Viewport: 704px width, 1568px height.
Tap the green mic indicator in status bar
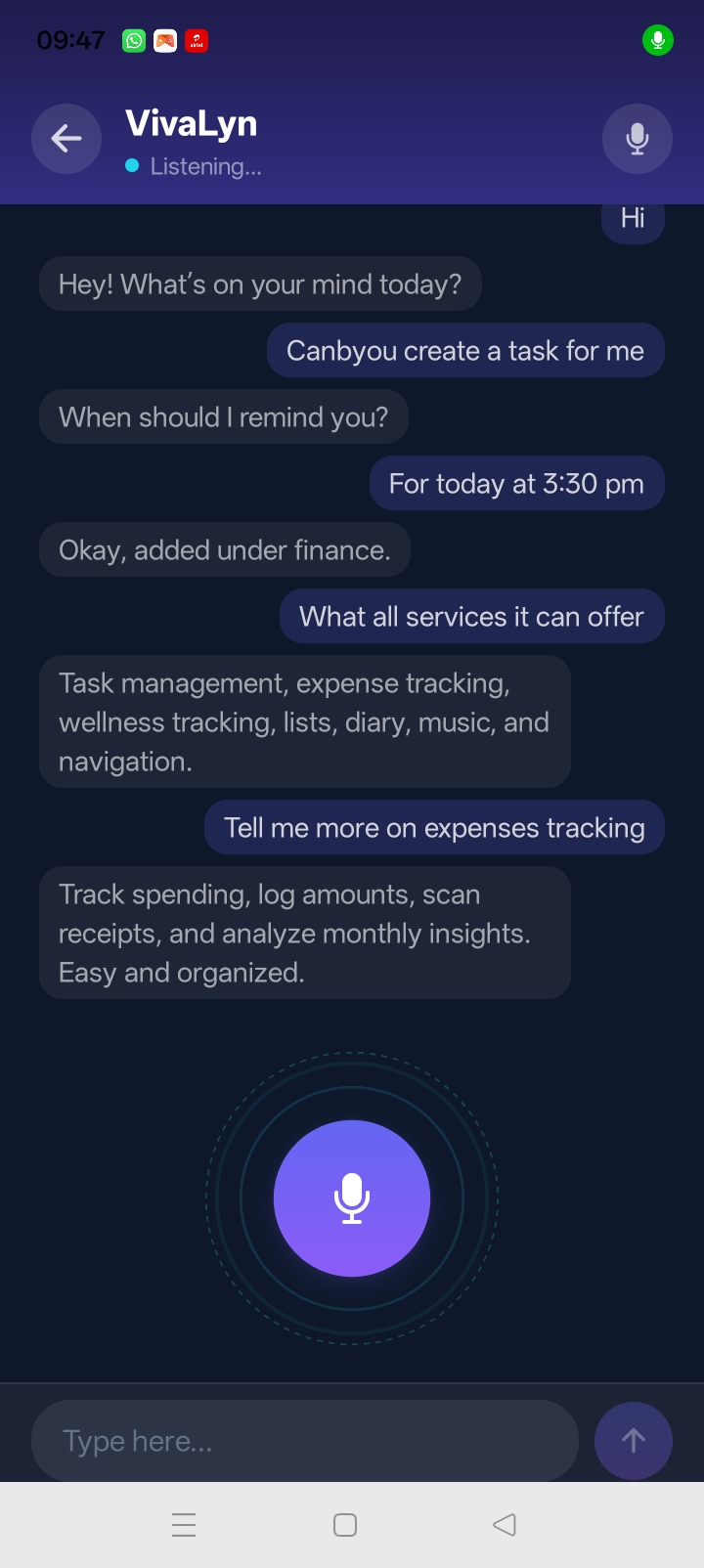click(657, 39)
